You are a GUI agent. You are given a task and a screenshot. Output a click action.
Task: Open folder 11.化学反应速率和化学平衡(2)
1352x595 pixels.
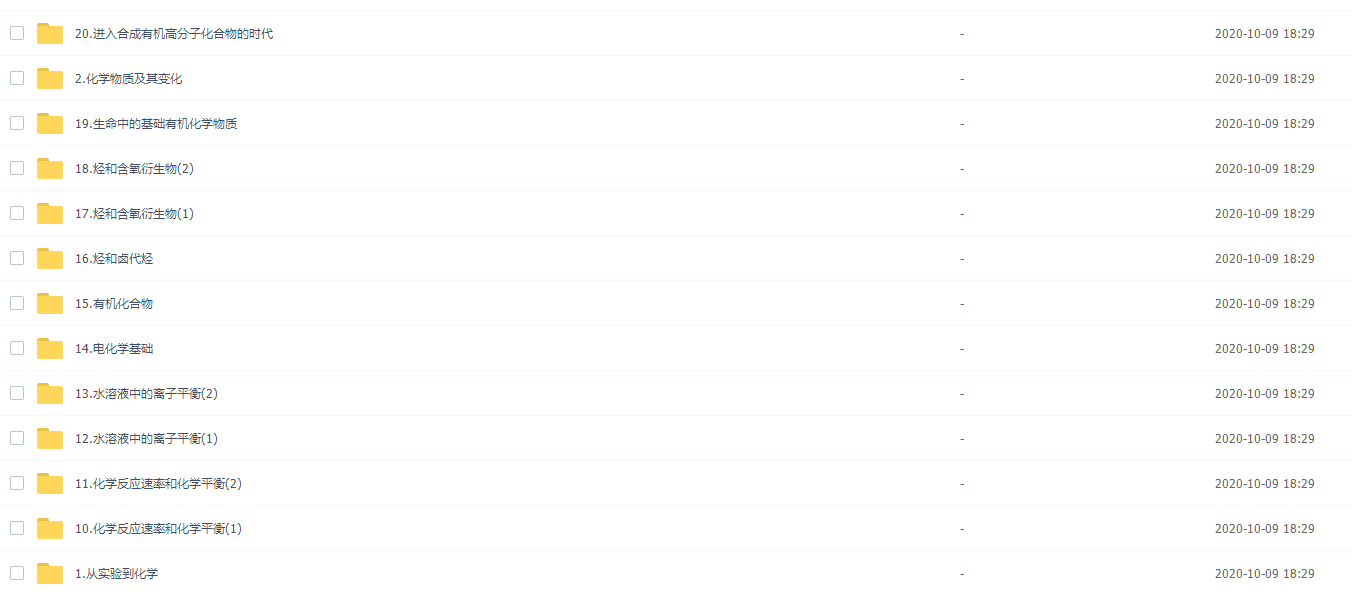click(158, 484)
